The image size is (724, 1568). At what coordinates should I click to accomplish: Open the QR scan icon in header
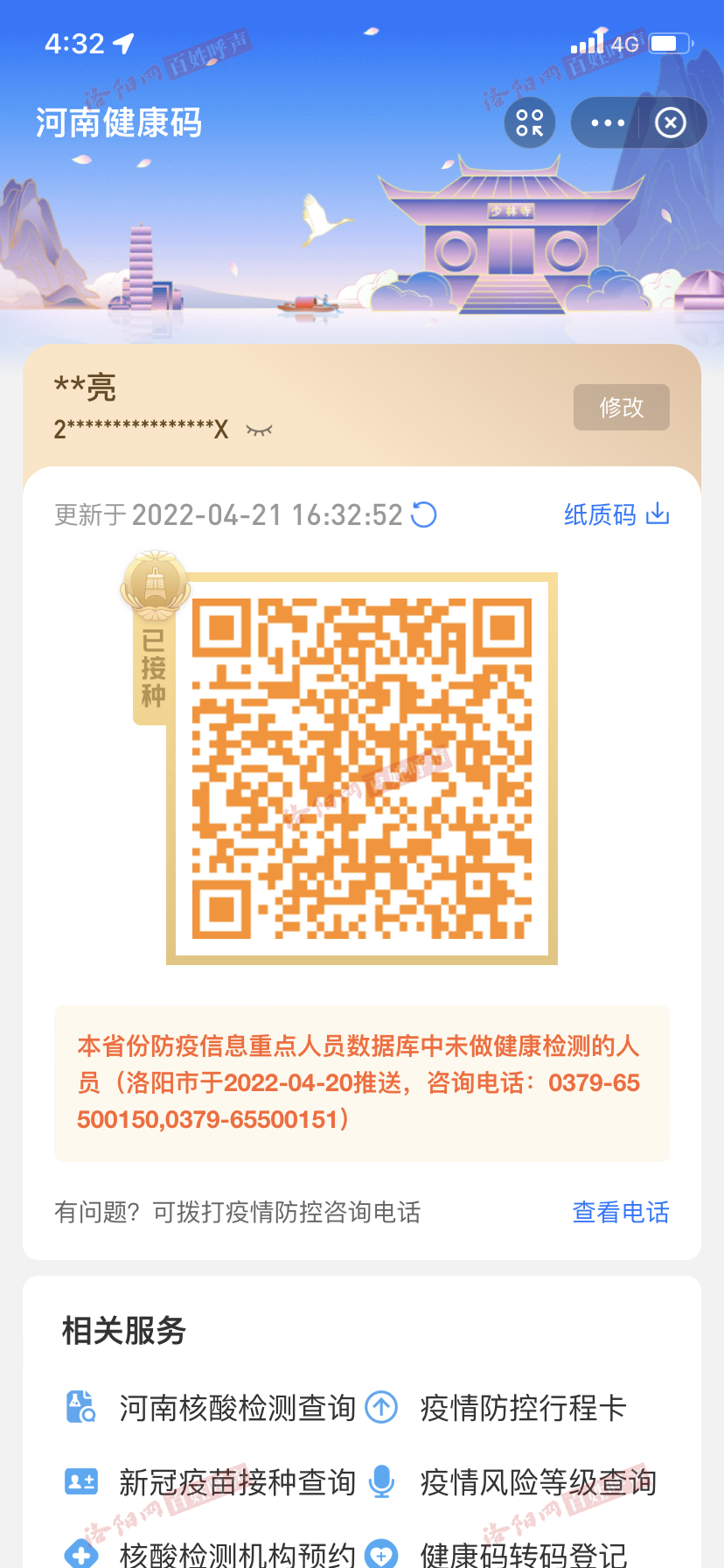(x=530, y=122)
